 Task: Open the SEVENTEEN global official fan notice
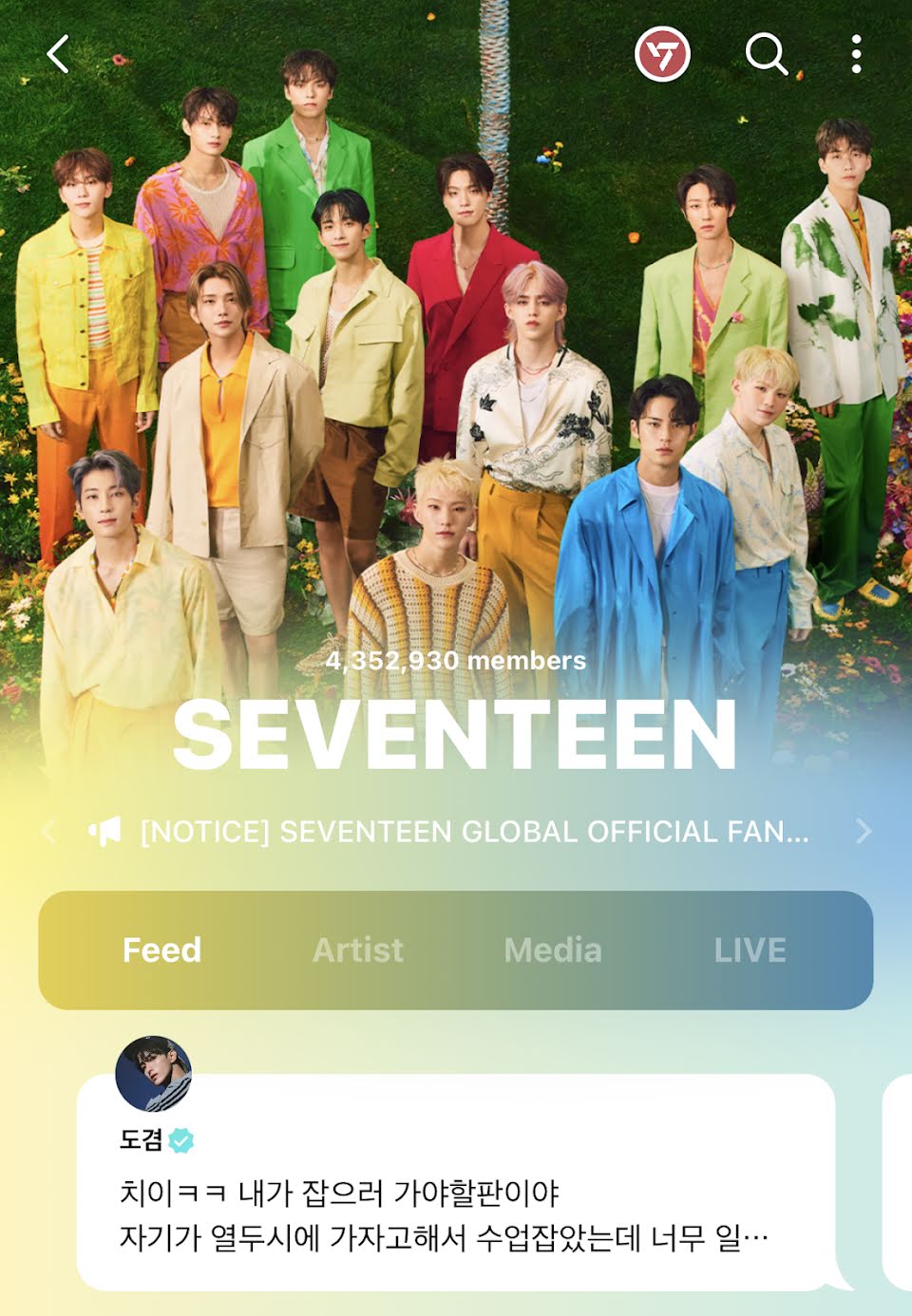point(474,832)
